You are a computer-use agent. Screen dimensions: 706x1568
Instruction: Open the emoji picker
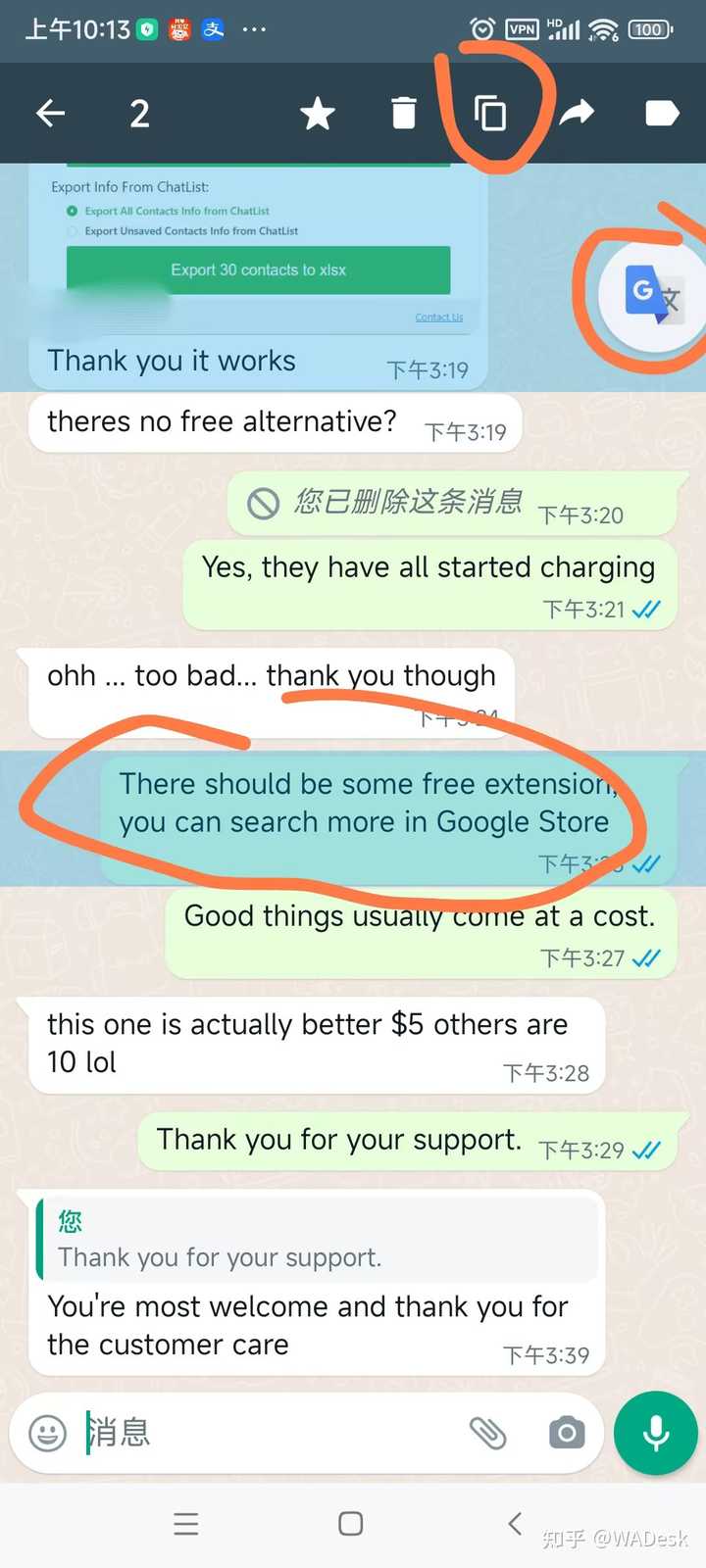point(47,1433)
